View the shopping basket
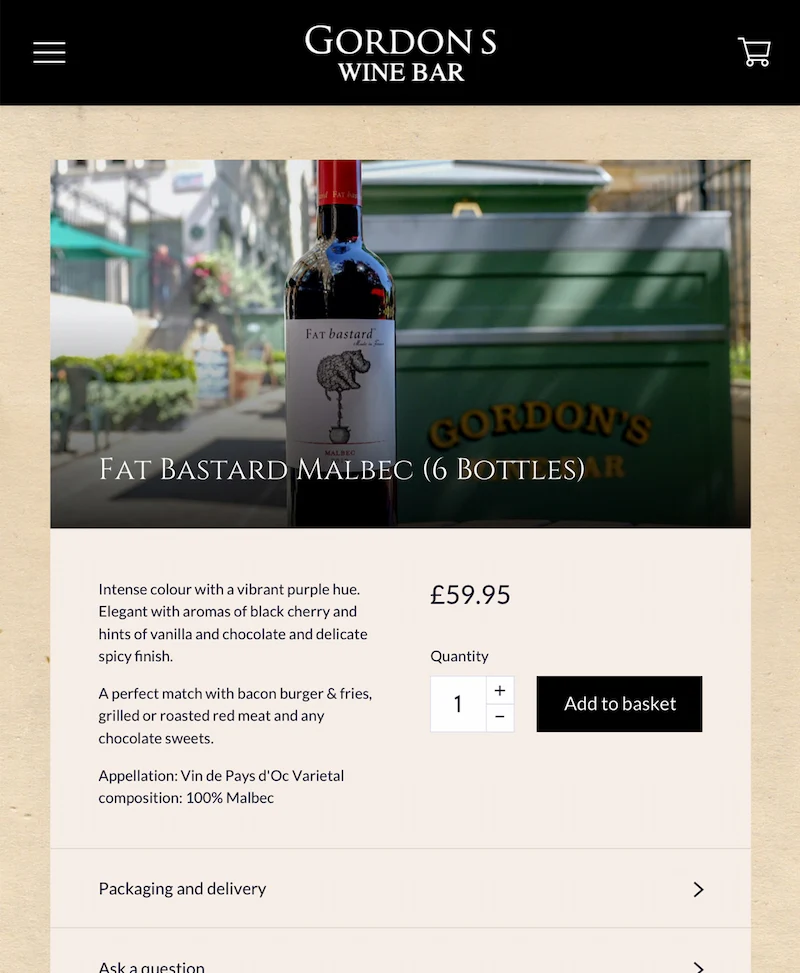The height and width of the screenshot is (973, 800). pos(754,52)
